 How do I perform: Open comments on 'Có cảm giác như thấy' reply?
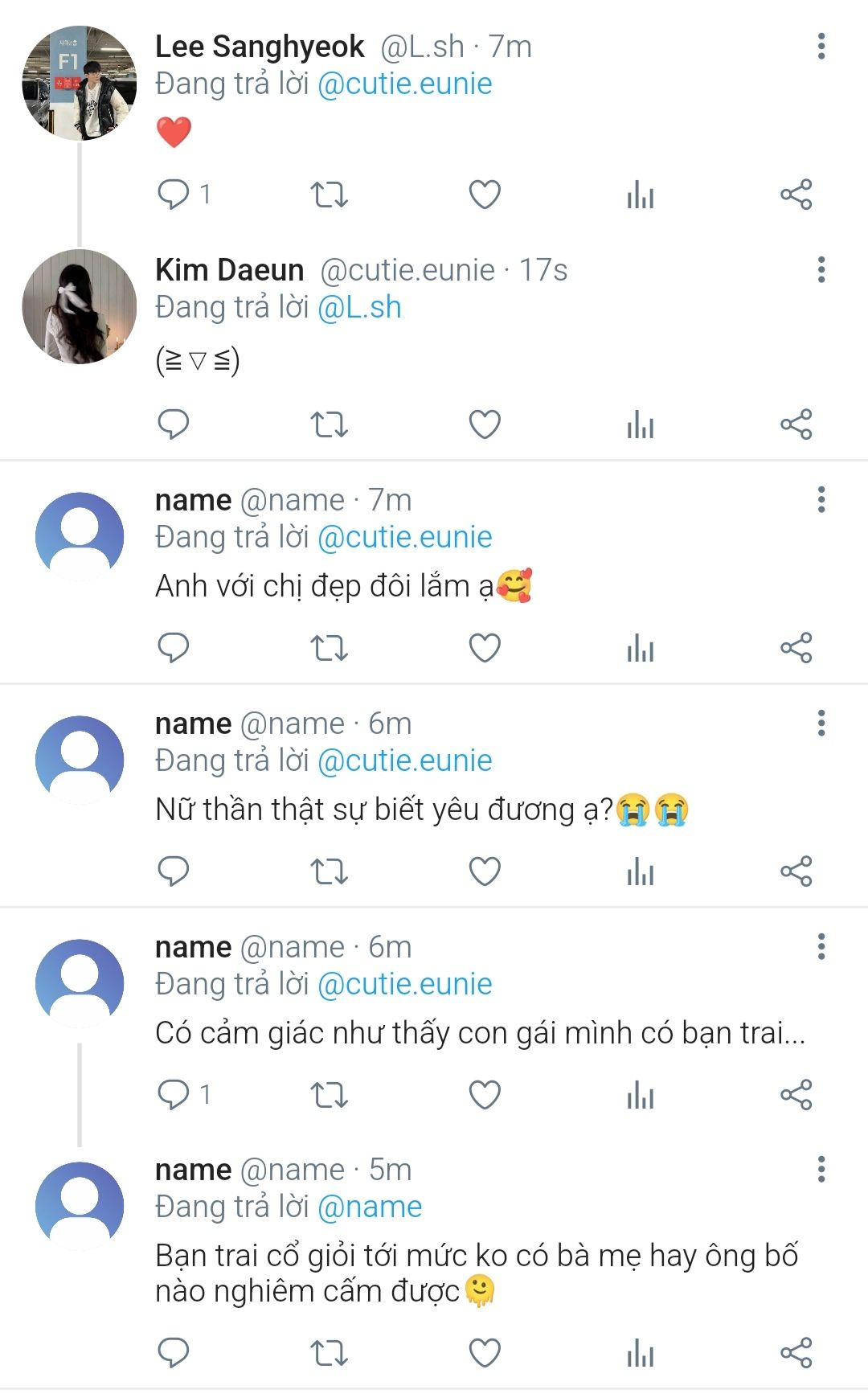coord(173,1094)
